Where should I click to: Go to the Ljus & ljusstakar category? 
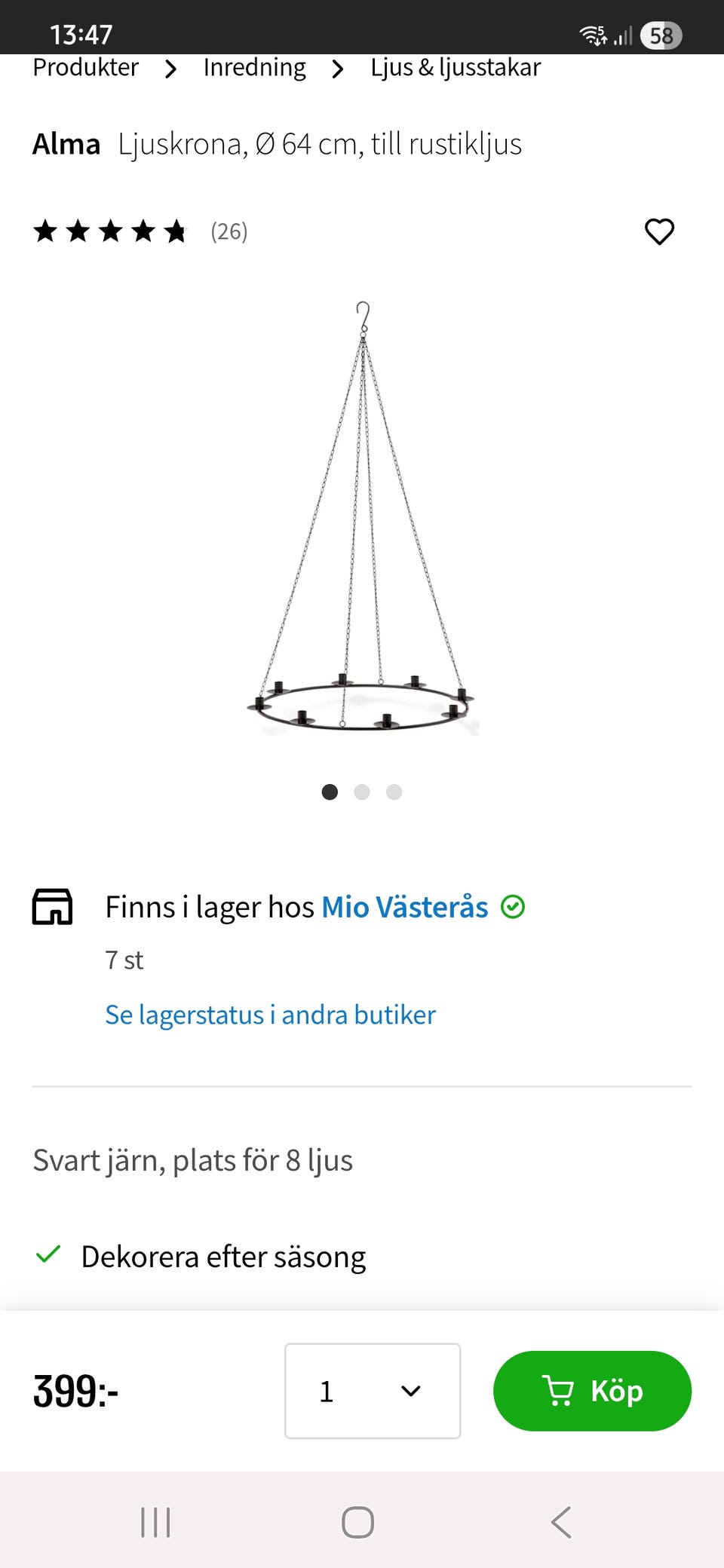click(456, 69)
